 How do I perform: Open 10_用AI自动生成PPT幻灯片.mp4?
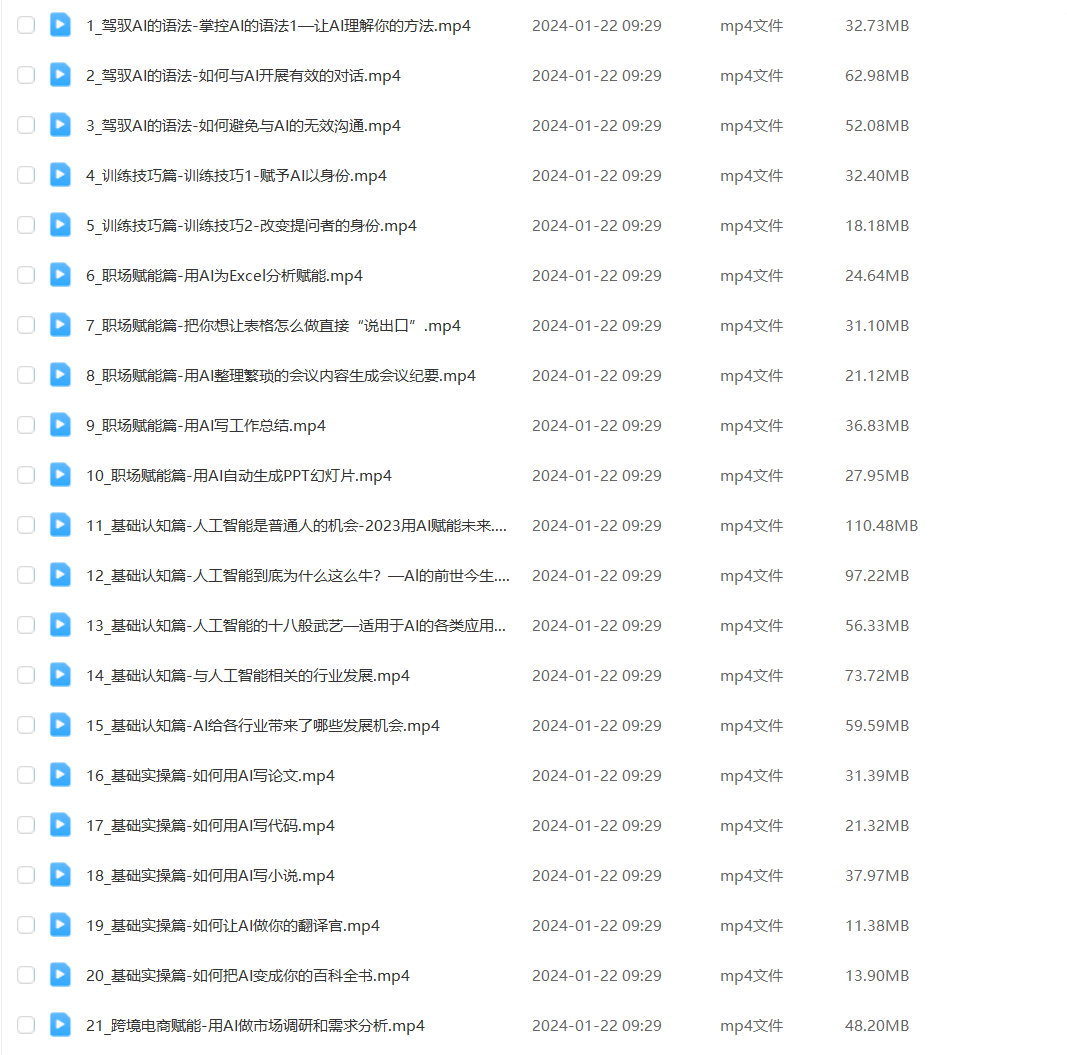239,476
